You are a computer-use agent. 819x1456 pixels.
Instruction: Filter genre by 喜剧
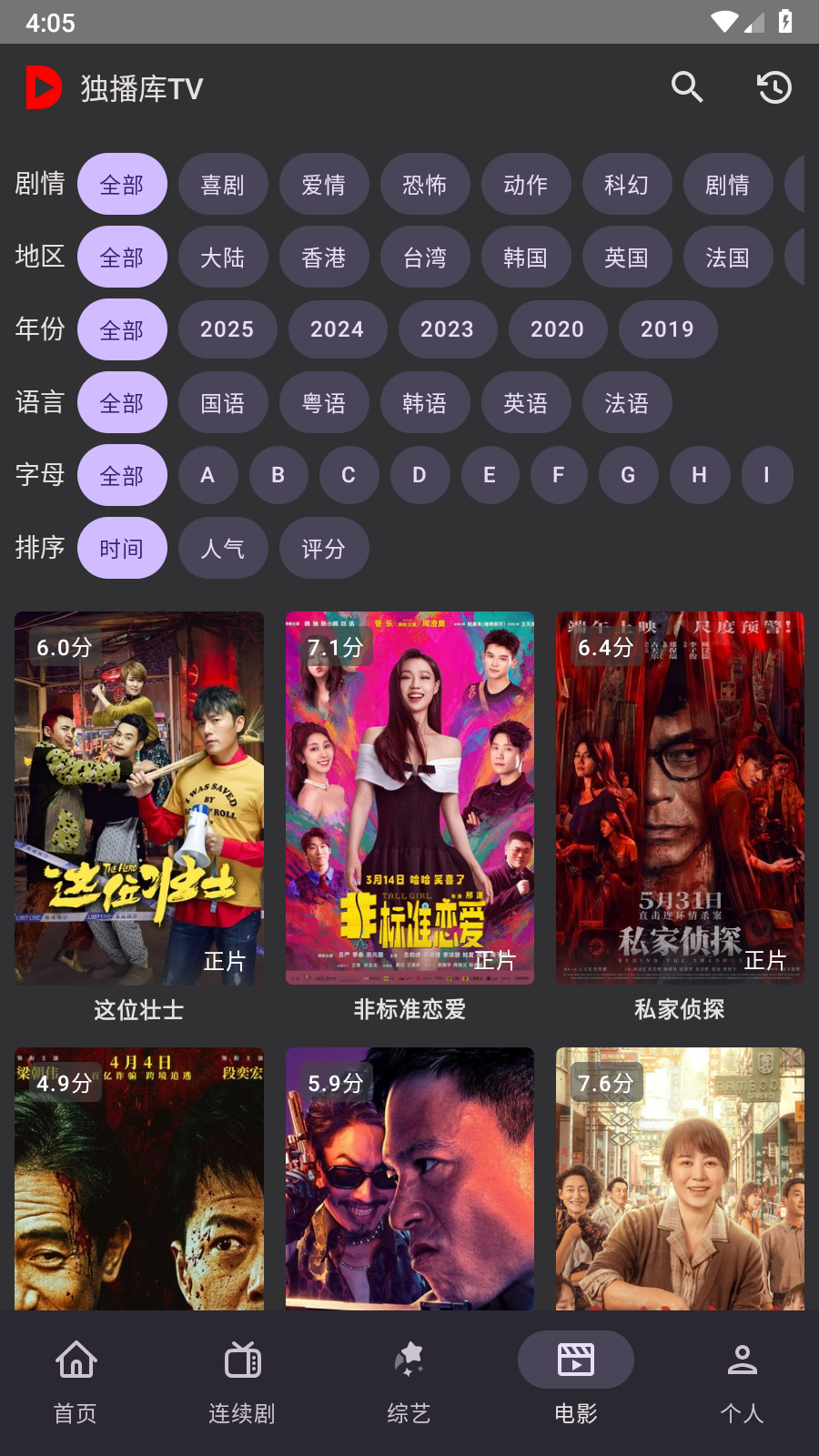[223, 185]
